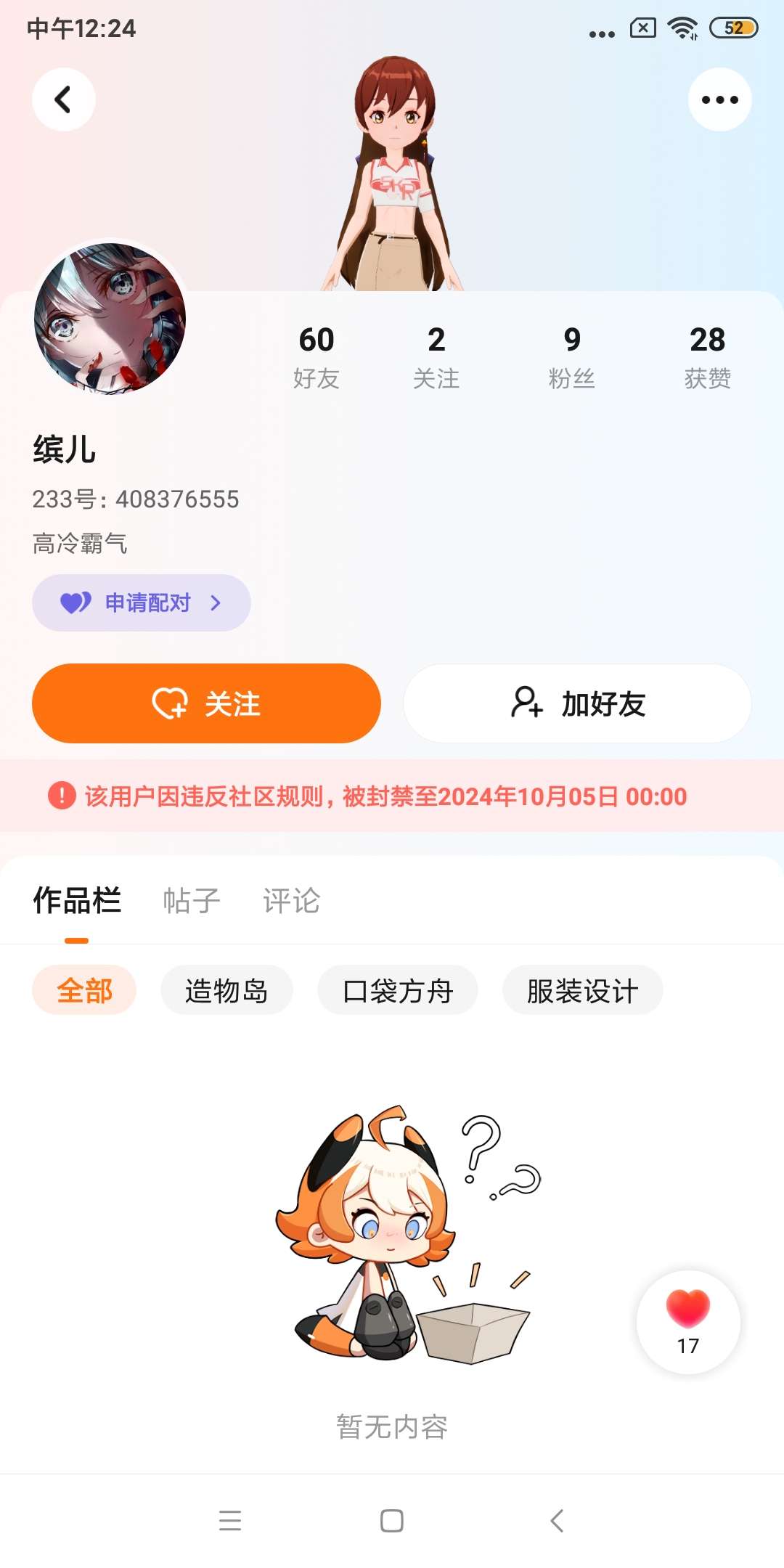View the 60 好友 friends list
784x1568 pixels.
(317, 357)
